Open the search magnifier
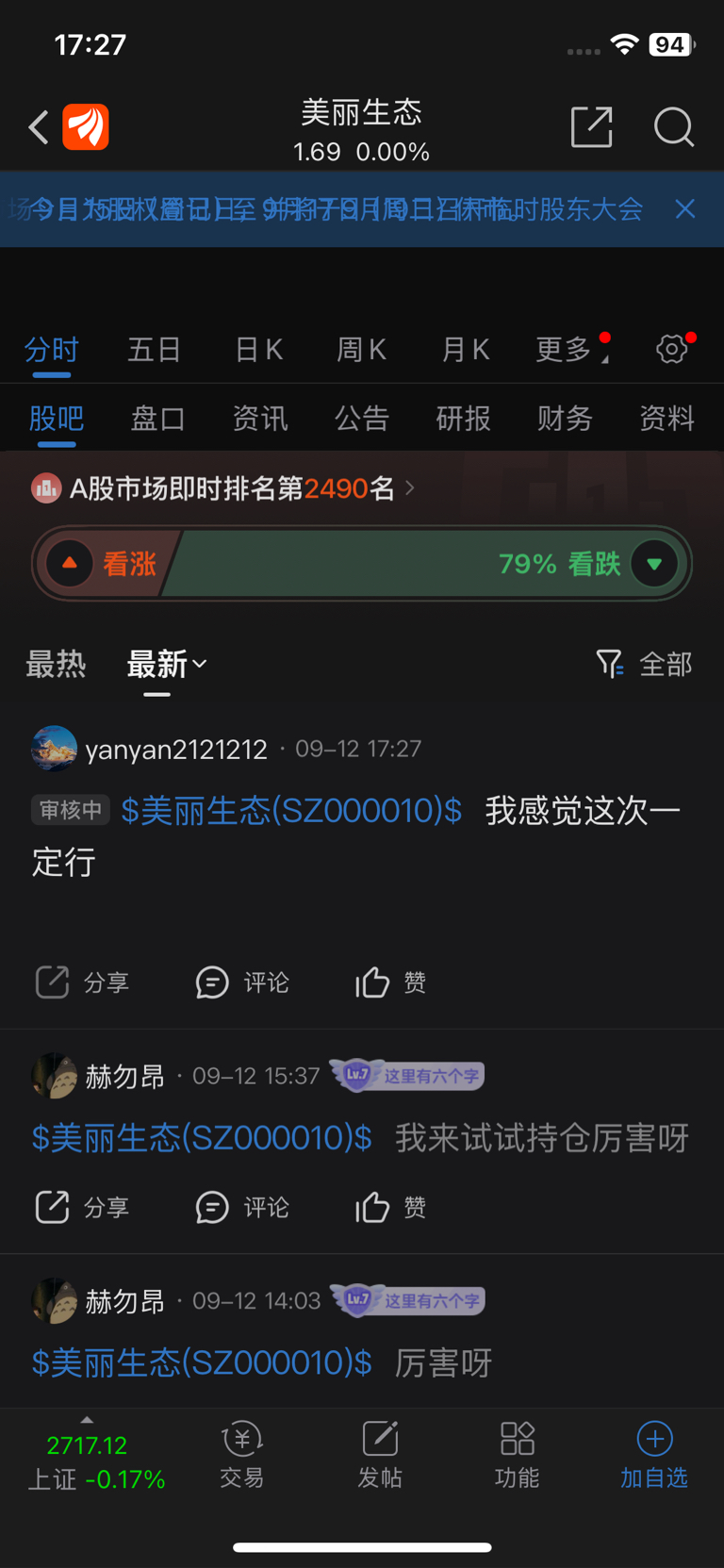Screen dimensions: 724x1568 coord(673,127)
